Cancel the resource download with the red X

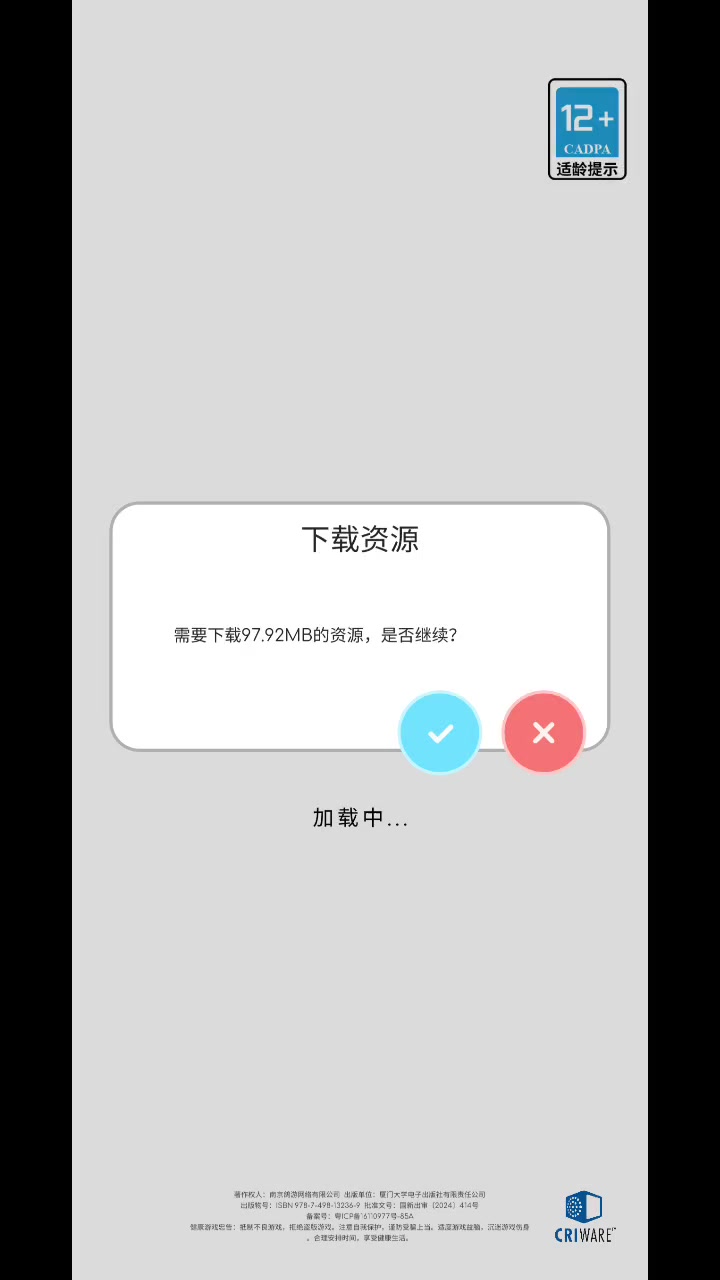coord(543,733)
